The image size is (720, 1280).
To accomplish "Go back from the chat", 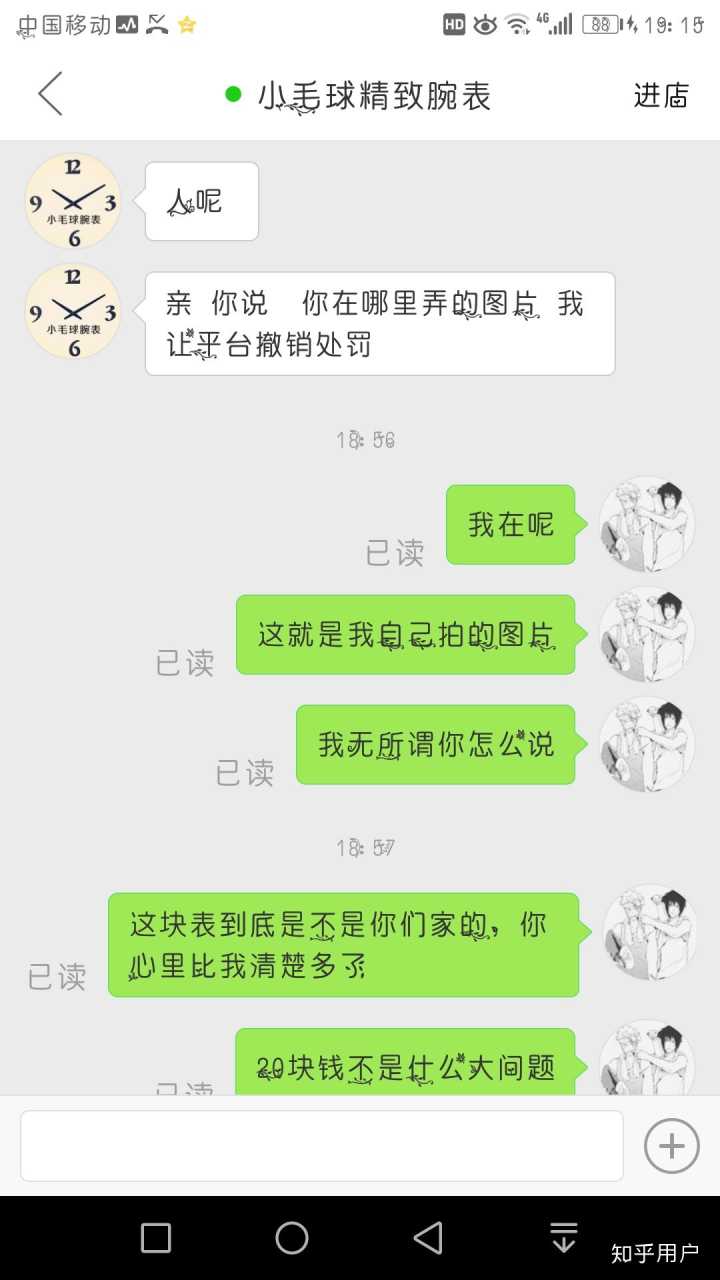I will click(x=50, y=95).
